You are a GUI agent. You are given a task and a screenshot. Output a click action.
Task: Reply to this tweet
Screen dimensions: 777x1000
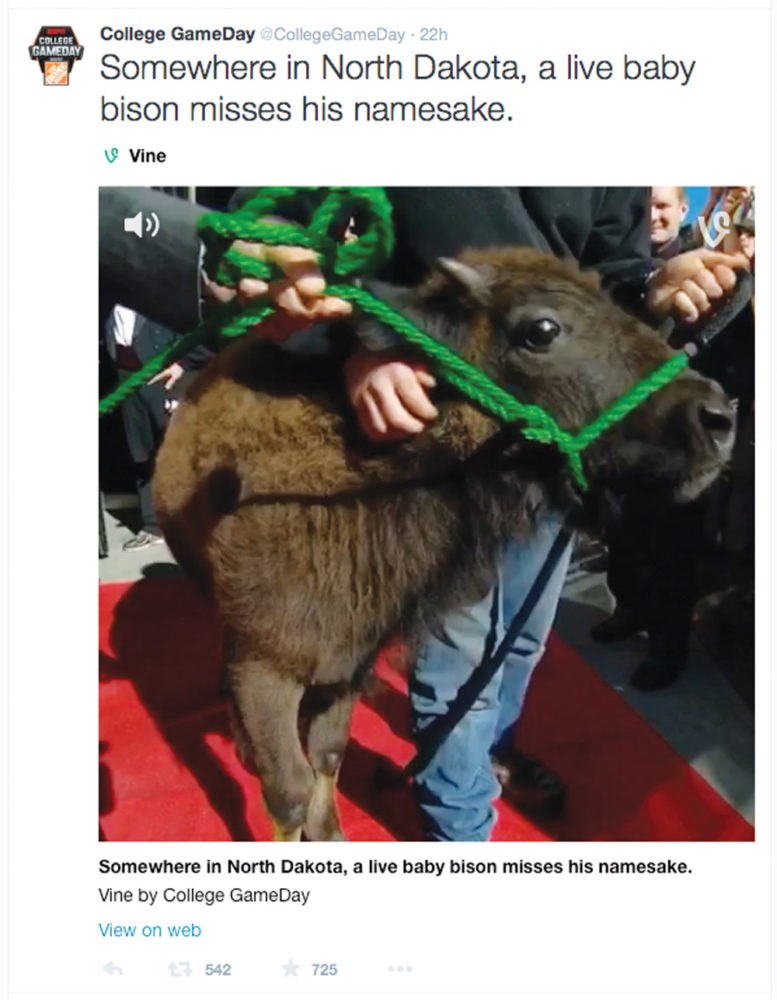tap(115, 969)
